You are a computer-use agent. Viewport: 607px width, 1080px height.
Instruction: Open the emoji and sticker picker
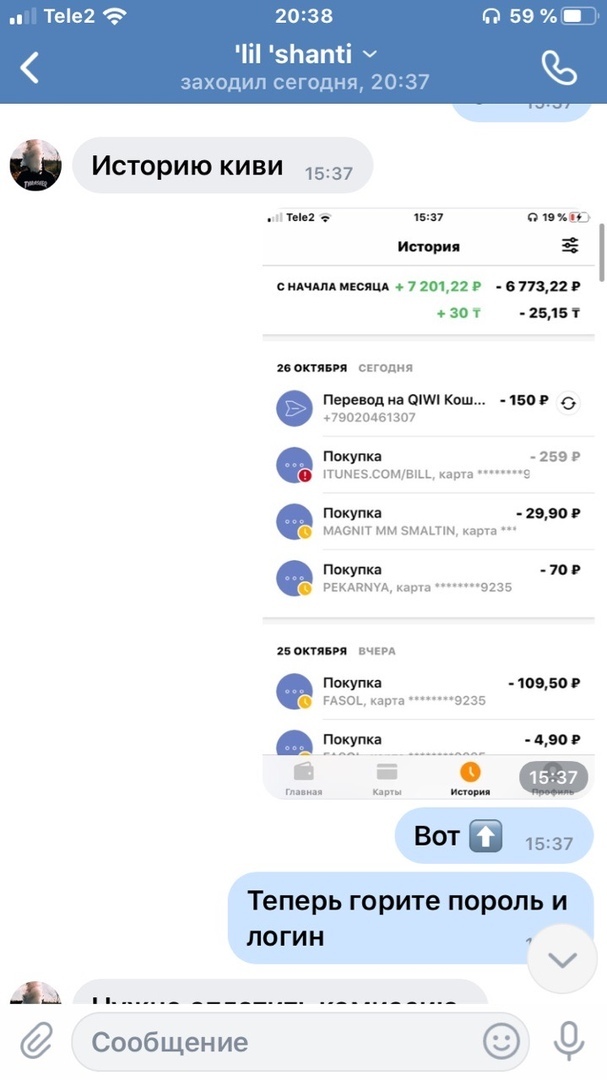(501, 1042)
